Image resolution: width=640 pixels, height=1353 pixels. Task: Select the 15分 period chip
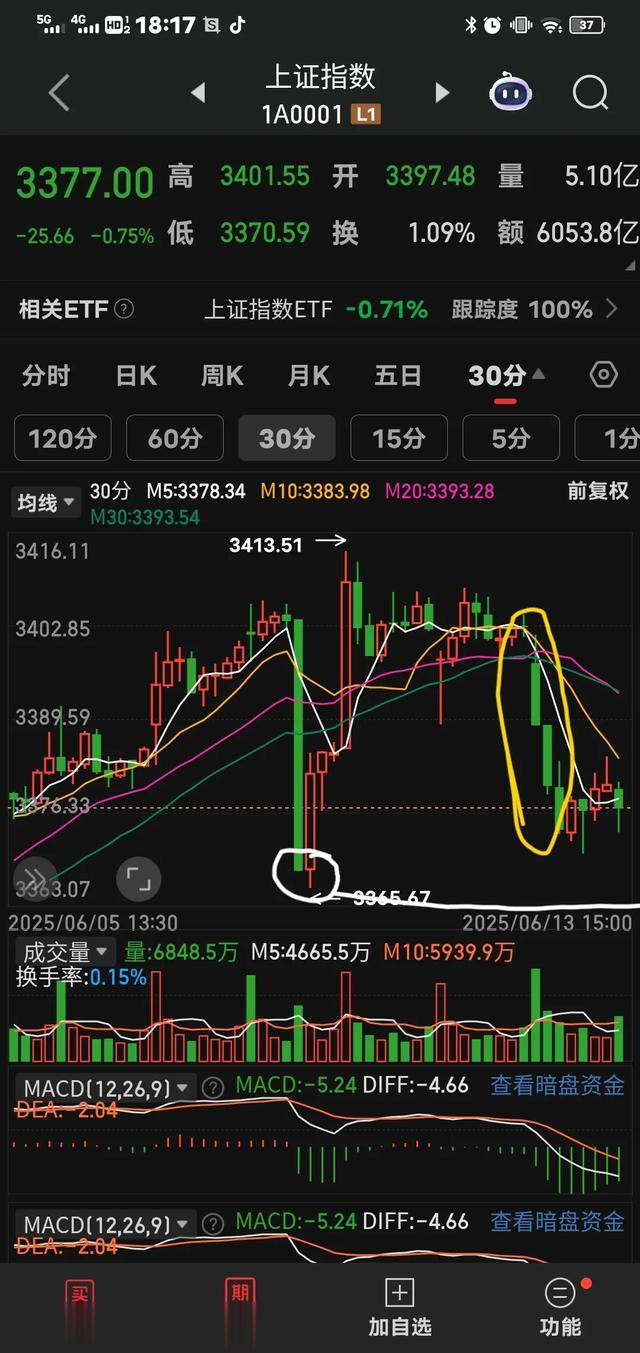(399, 438)
